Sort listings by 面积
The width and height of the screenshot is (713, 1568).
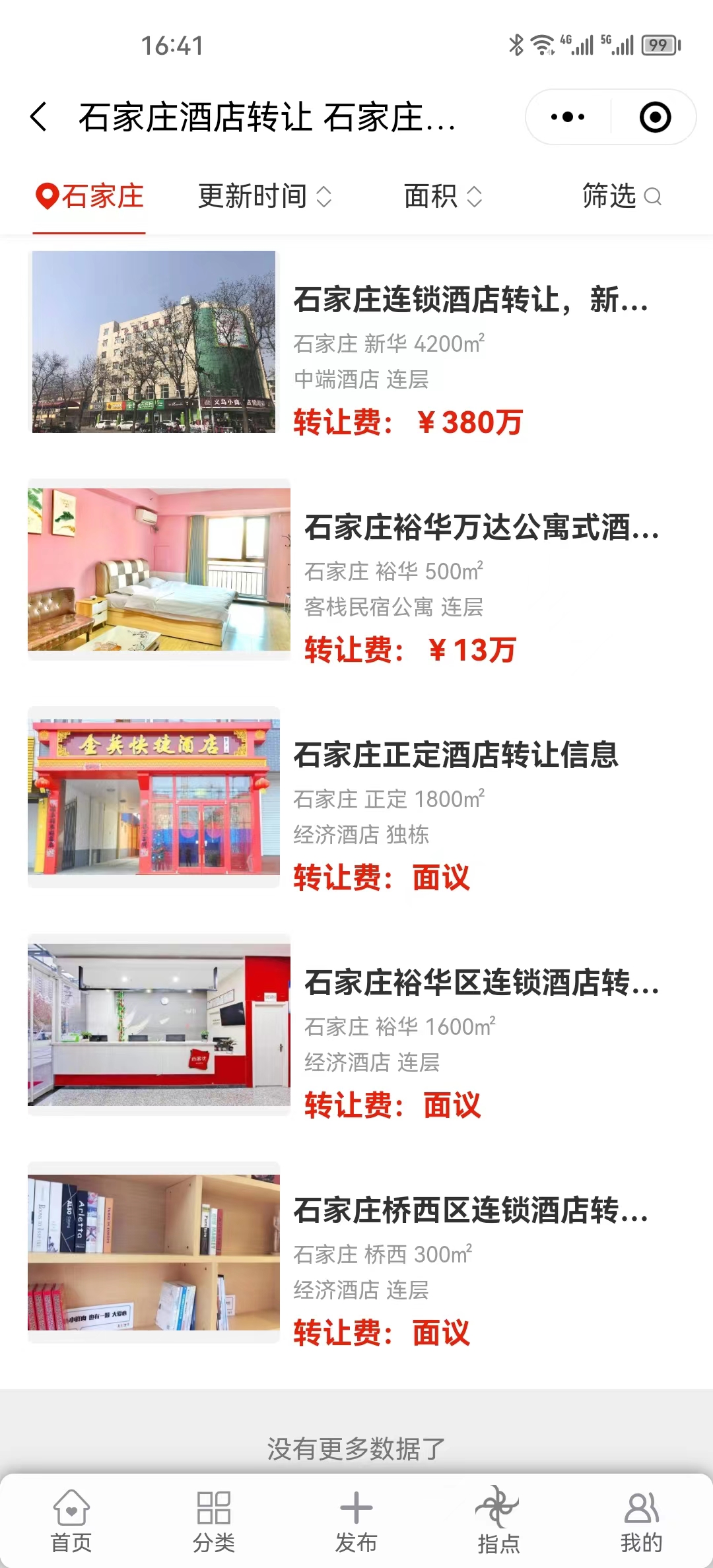click(x=442, y=197)
